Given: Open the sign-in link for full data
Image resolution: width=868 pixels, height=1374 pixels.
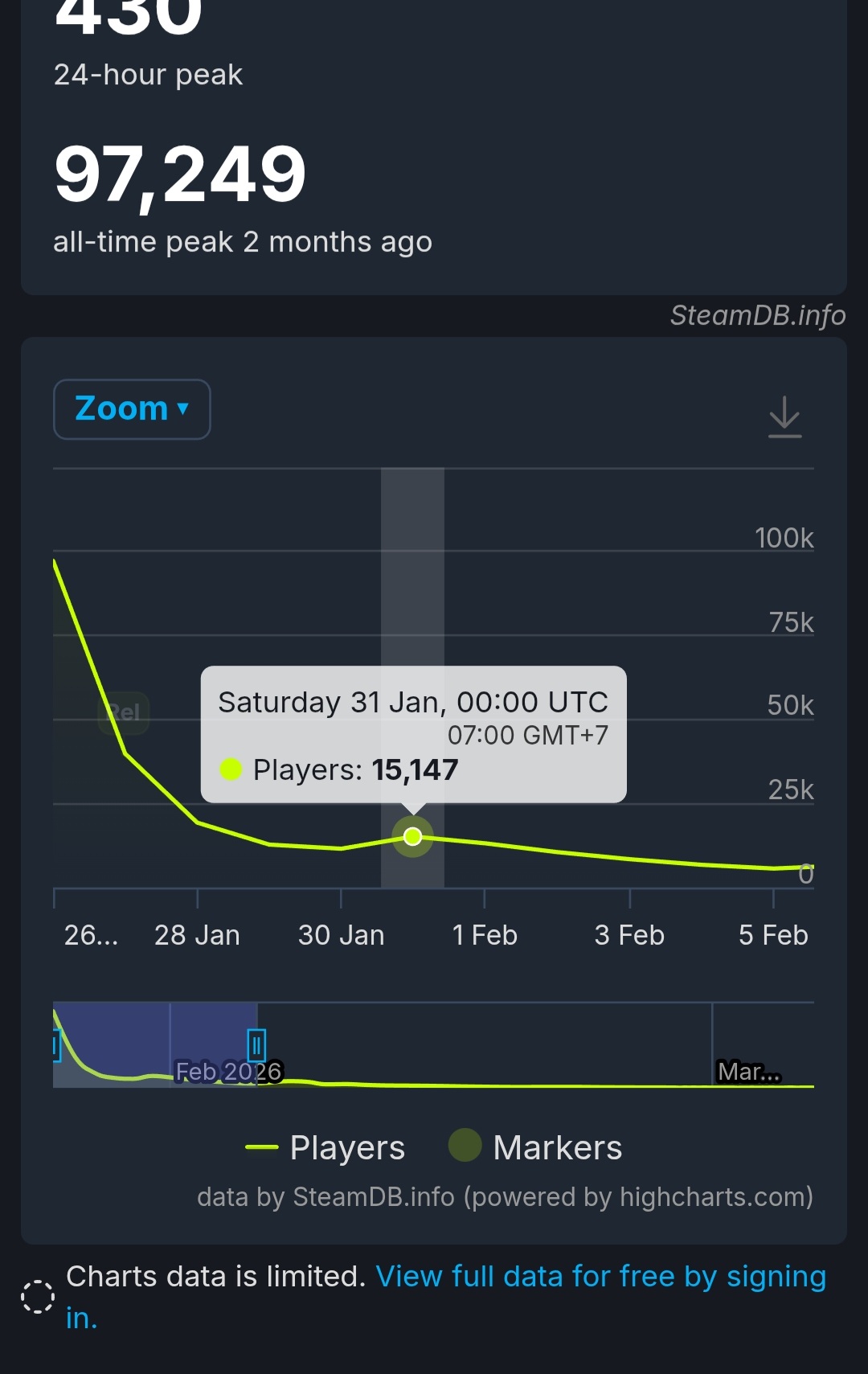Looking at the screenshot, I should point(446,1296).
